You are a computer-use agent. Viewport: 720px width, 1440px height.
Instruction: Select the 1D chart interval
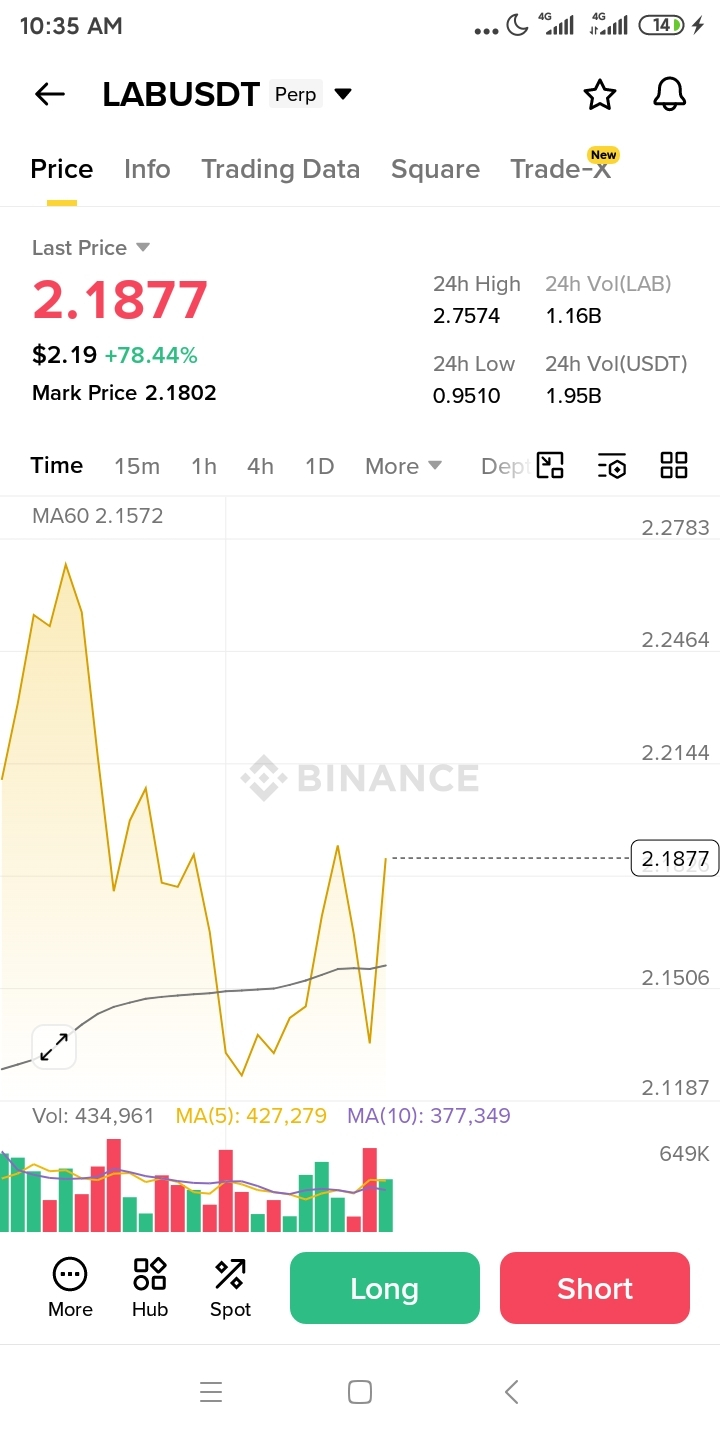[319, 466]
